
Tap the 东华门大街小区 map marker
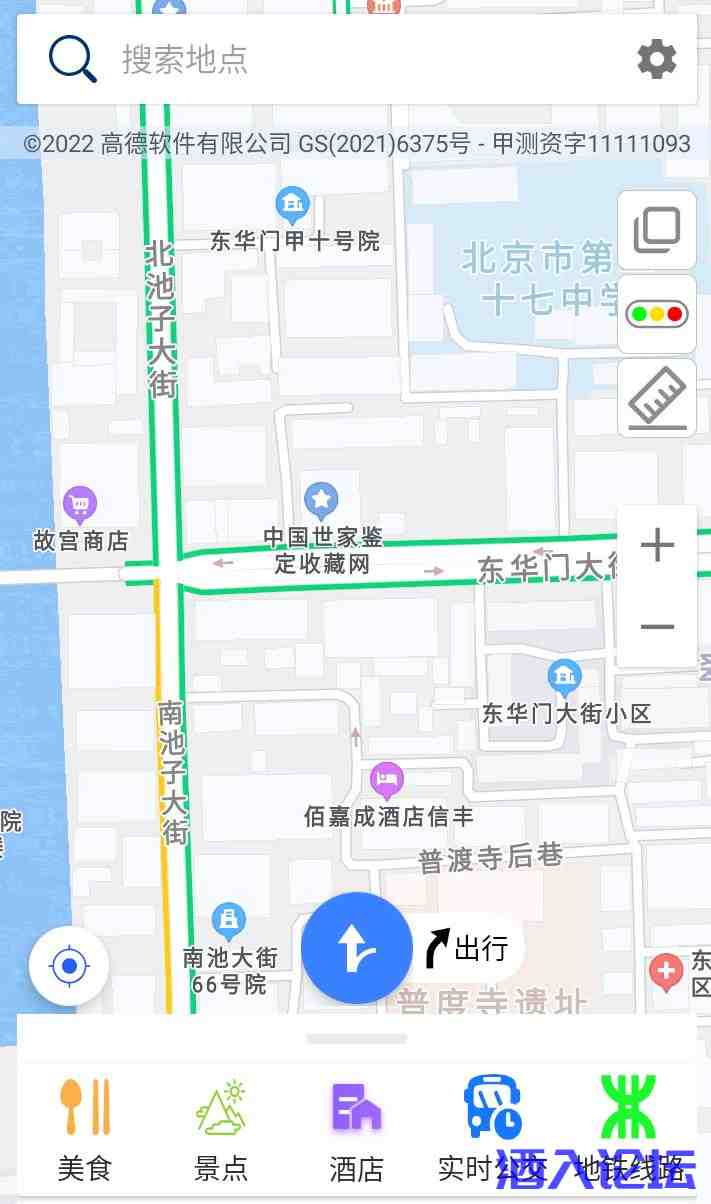coord(565,677)
